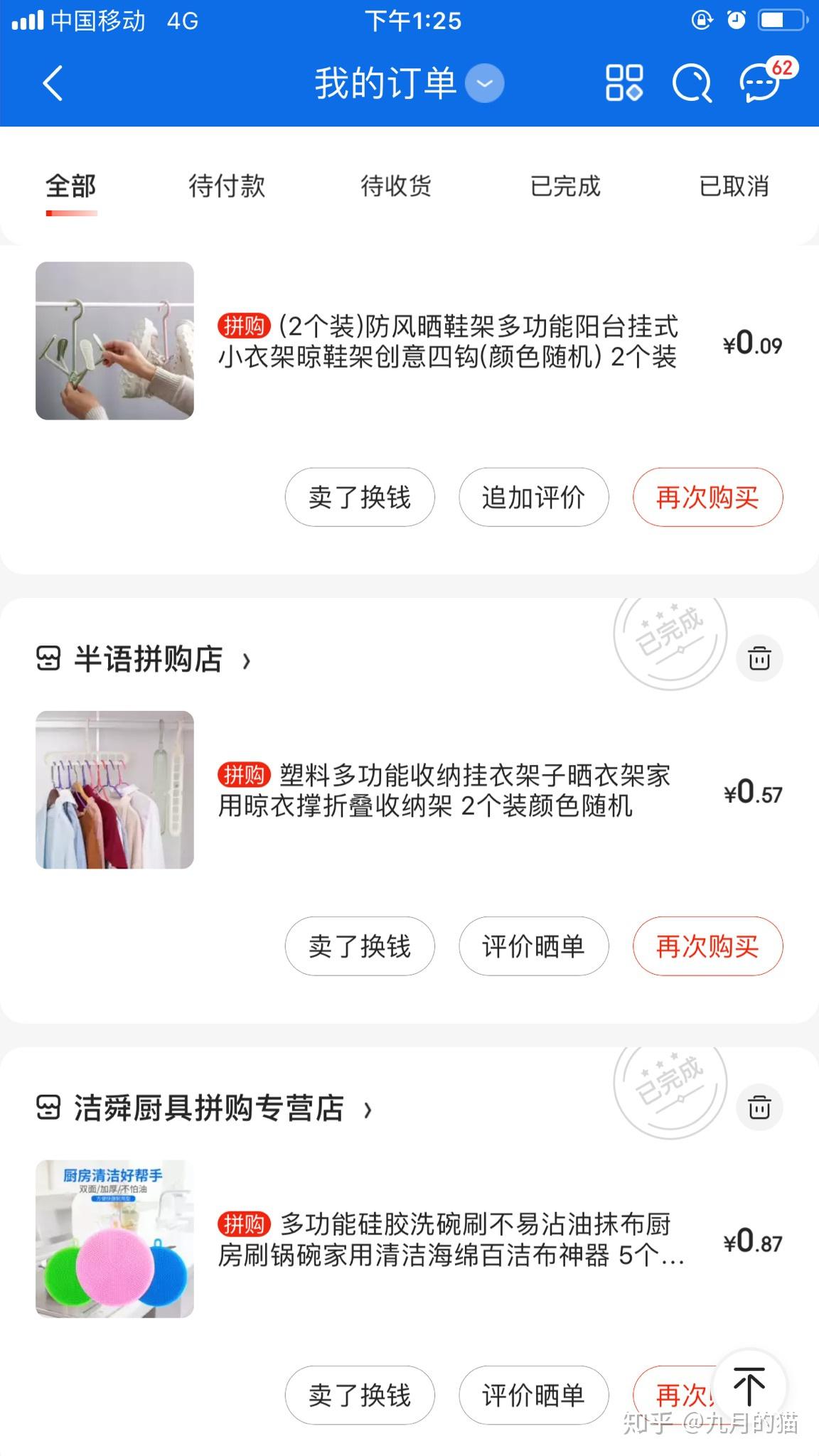Delete the 洁舜厨具拼购专营店 order
819x1456 pixels.
759,1107
